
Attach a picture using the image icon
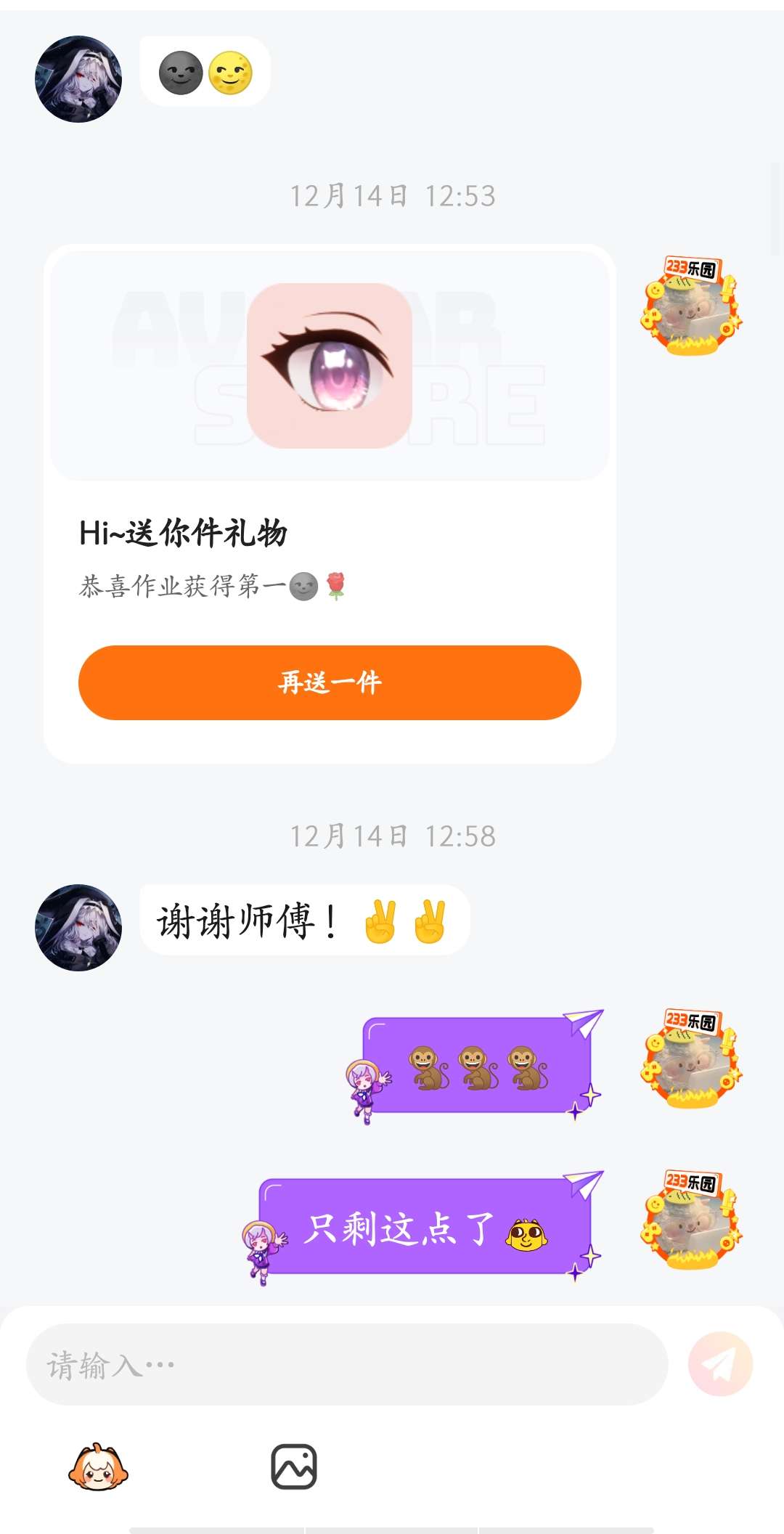pyautogui.click(x=294, y=1467)
